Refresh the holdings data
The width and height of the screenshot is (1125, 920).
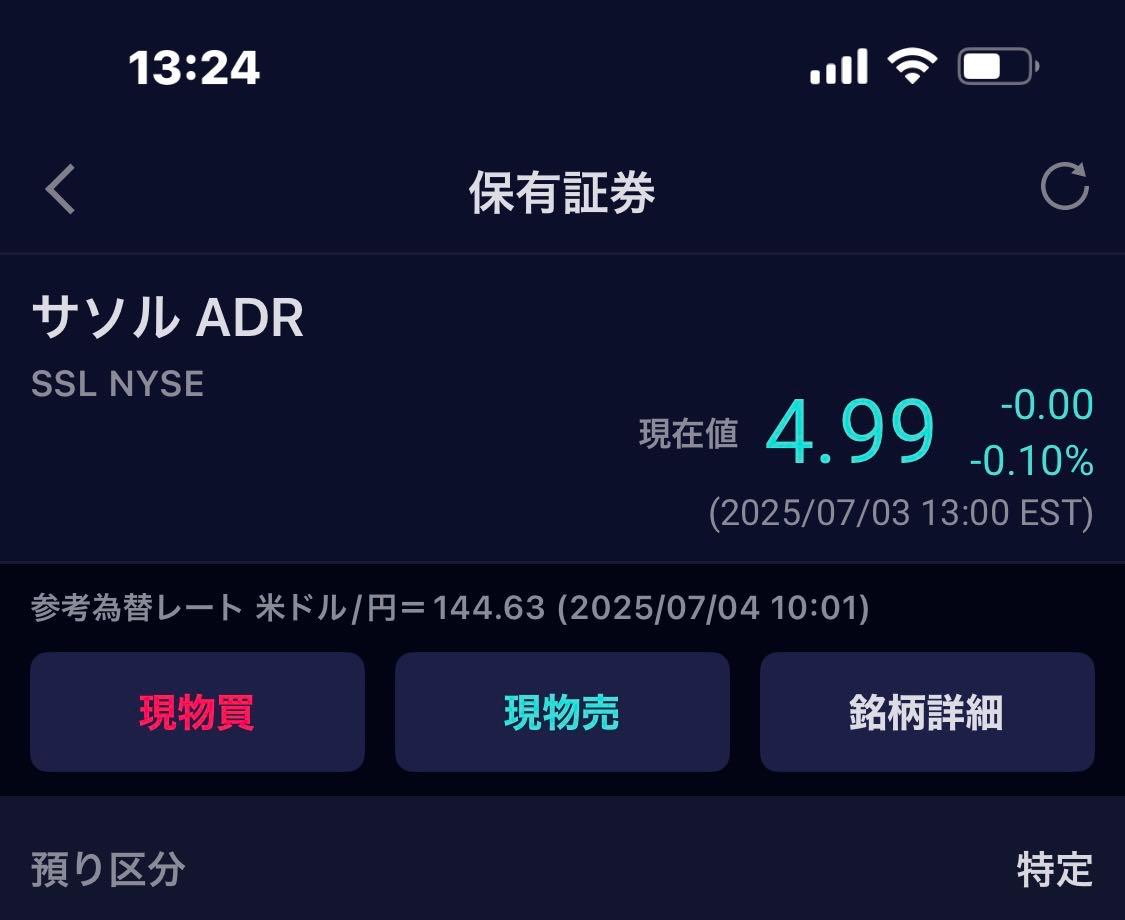1064,187
